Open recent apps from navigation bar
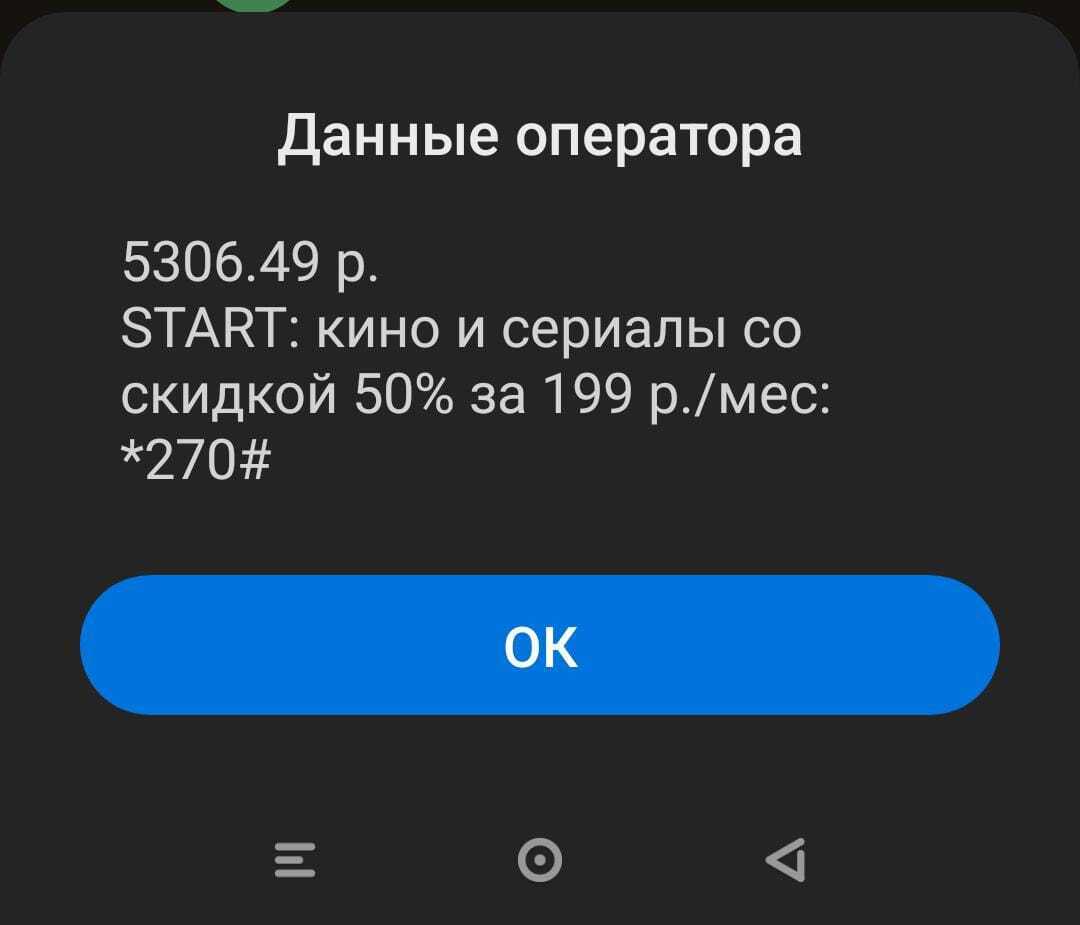Image resolution: width=1080 pixels, height=925 pixels. pos(295,860)
